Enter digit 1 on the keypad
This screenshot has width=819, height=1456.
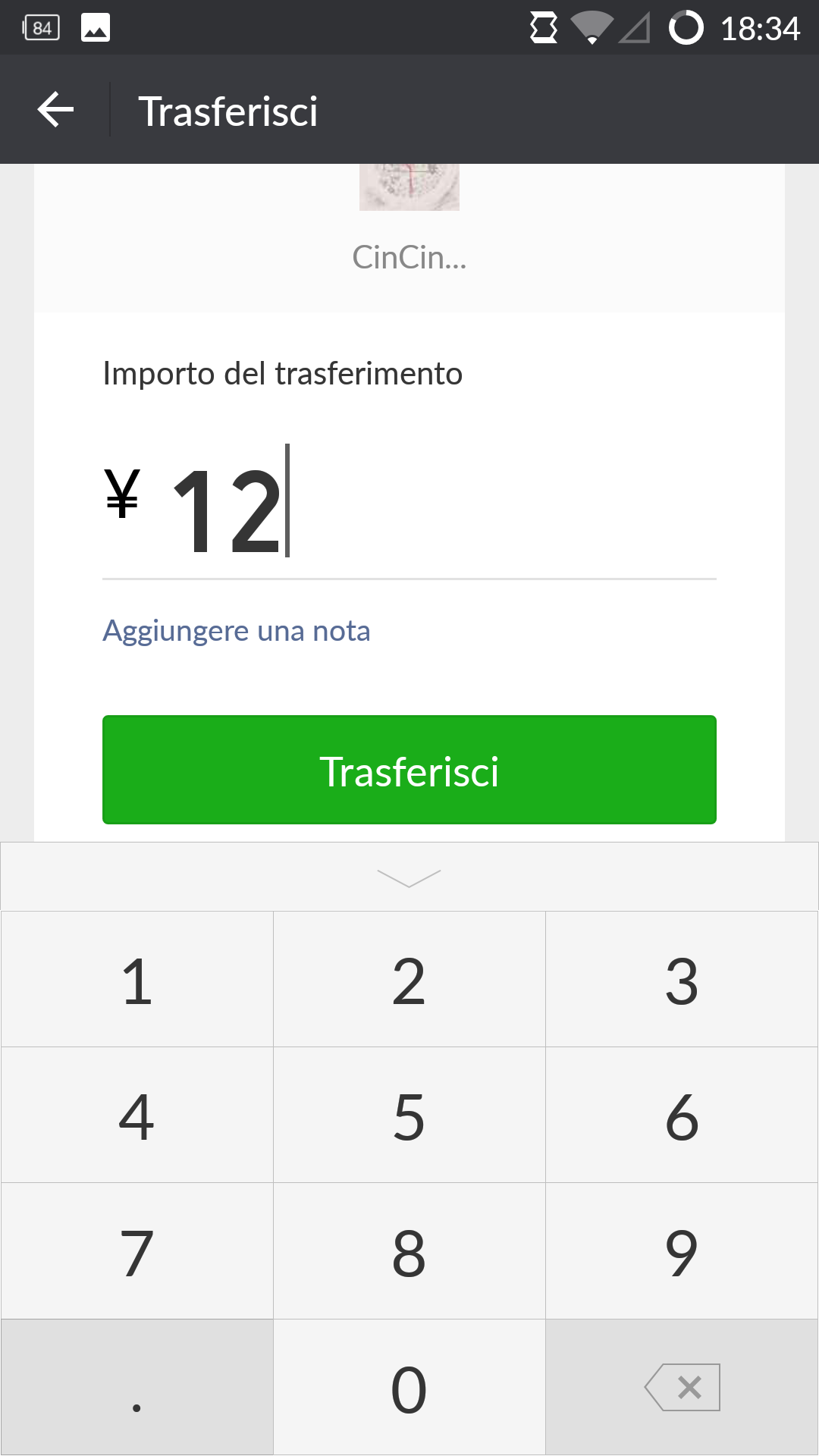(137, 980)
